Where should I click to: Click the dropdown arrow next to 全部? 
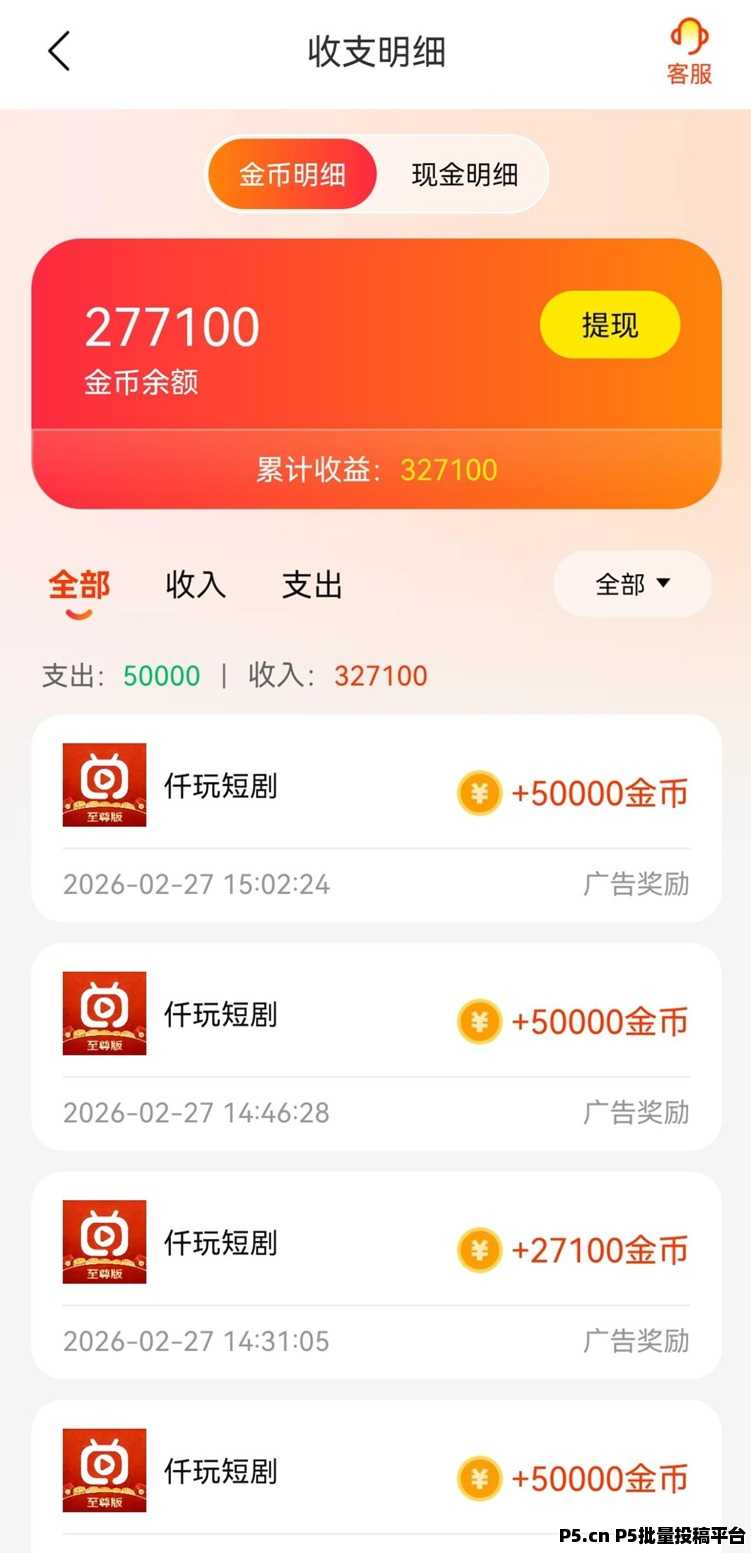point(664,583)
